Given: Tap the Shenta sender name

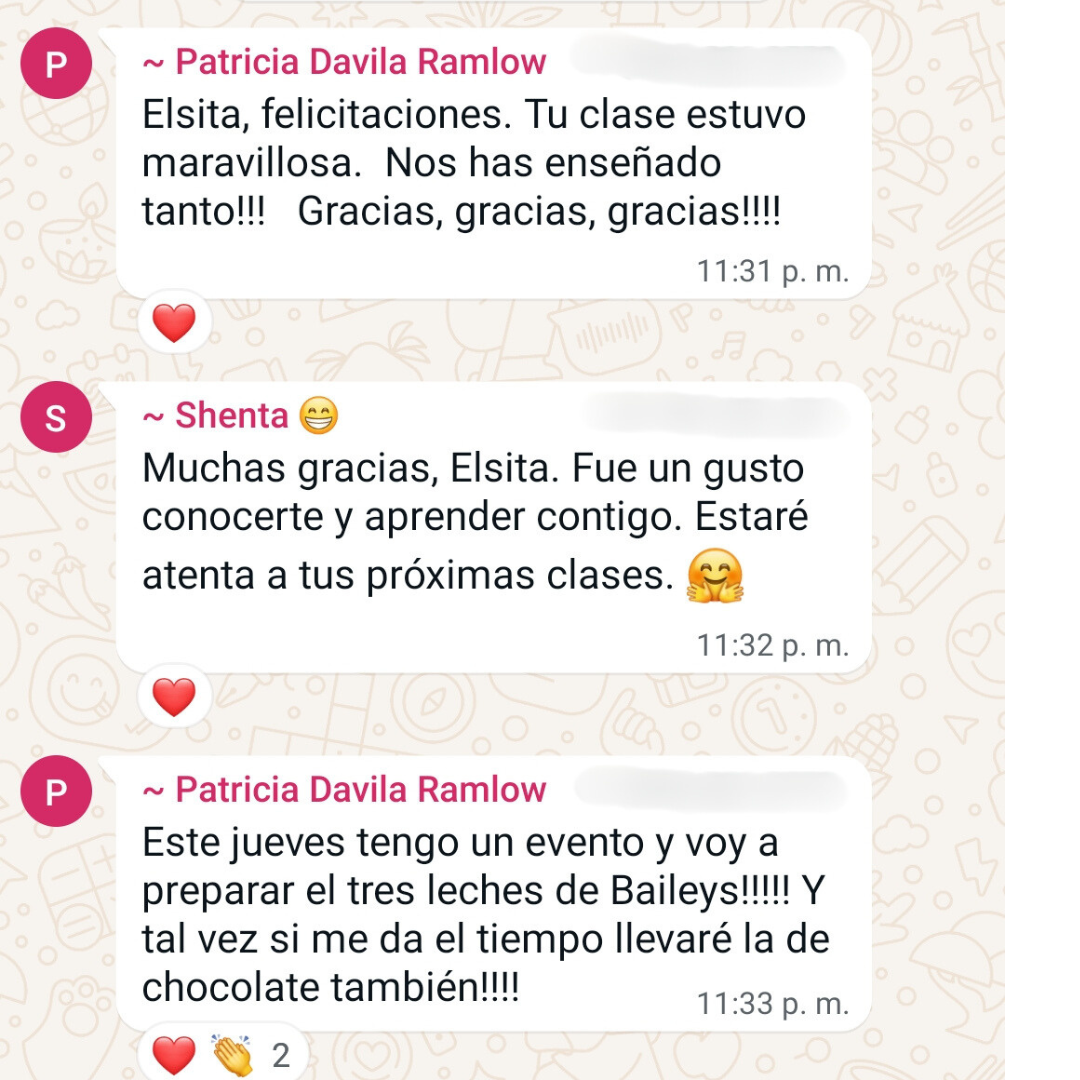Looking at the screenshot, I should pos(231,415).
